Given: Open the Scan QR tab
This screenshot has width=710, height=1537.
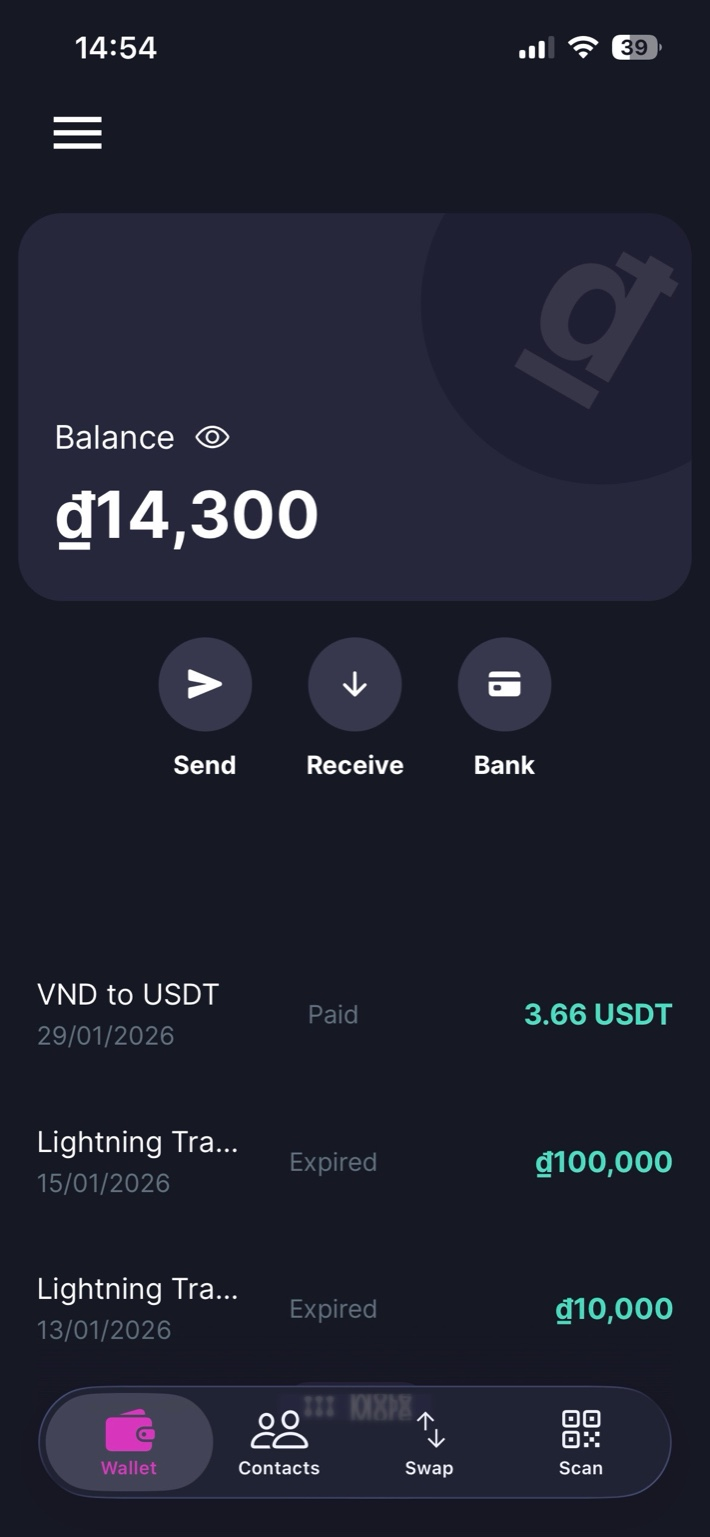Looking at the screenshot, I should pyautogui.click(x=581, y=1443).
